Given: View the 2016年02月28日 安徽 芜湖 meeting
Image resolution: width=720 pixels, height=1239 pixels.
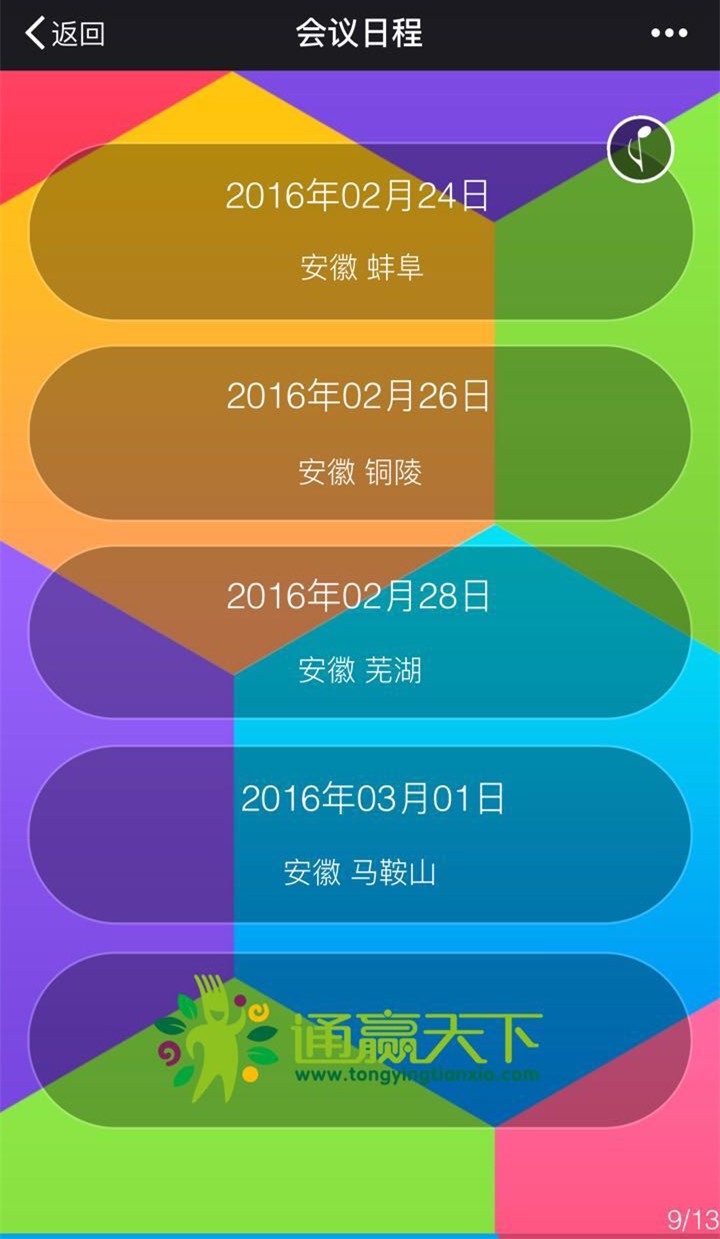Looking at the screenshot, I should (359, 632).
